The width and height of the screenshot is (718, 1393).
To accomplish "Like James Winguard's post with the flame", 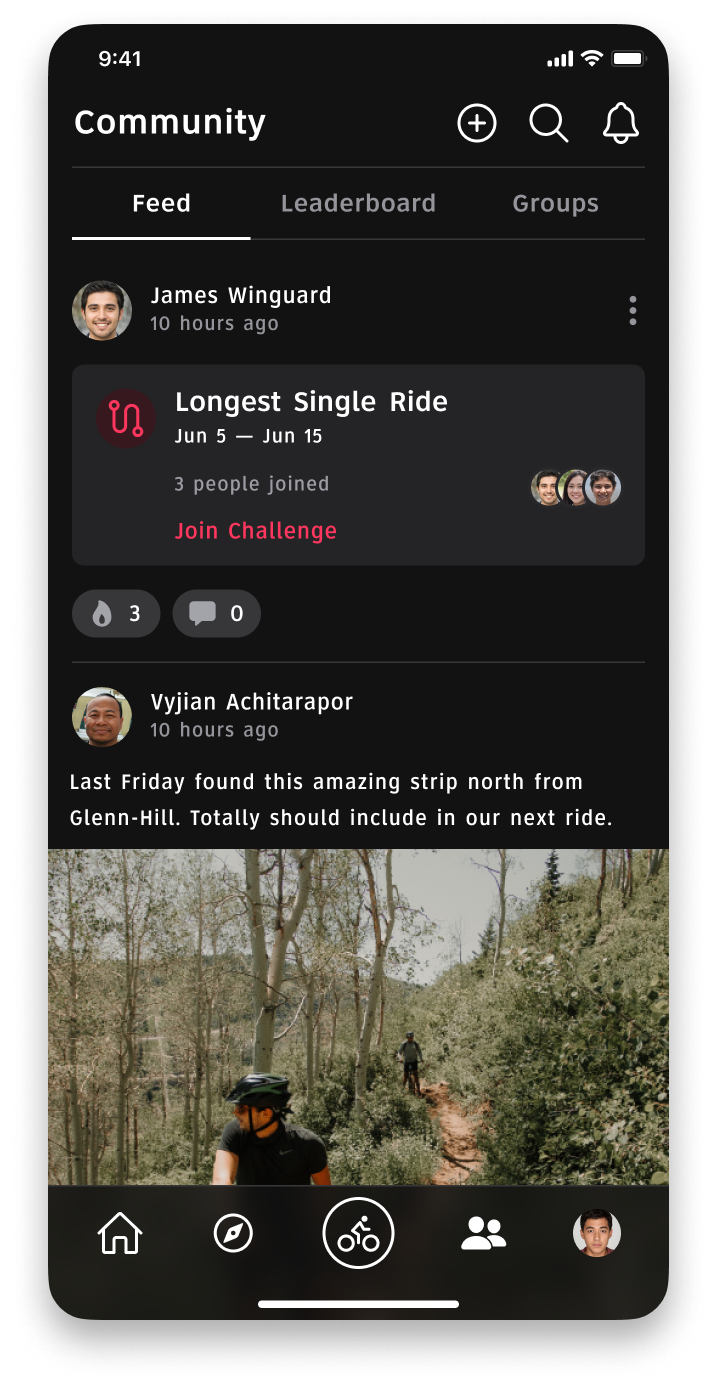I will (x=116, y=614).
